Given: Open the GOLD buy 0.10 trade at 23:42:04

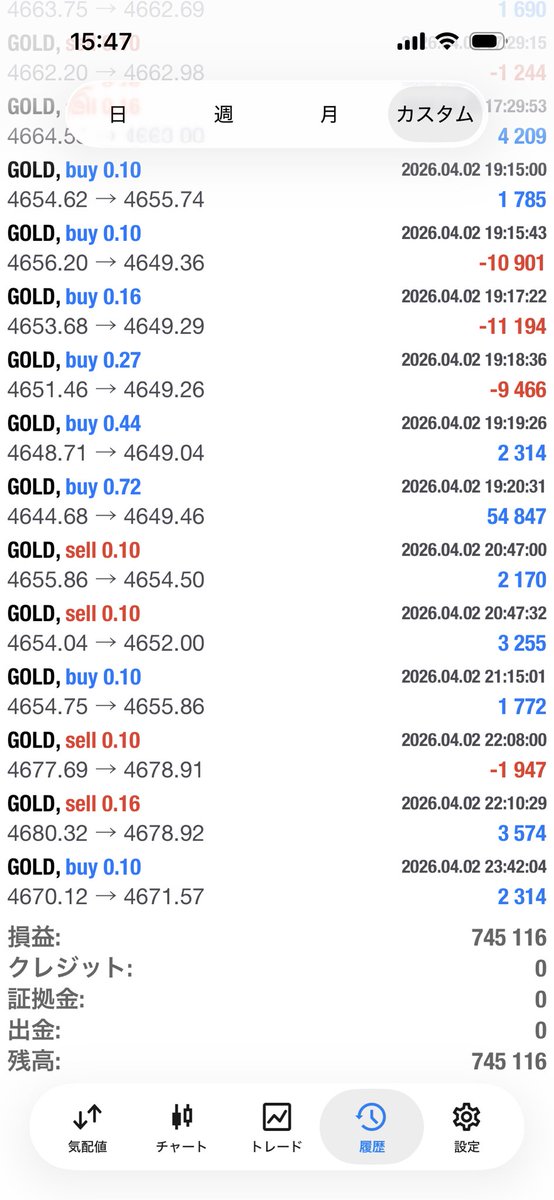Looking at the screenshot, I should click(x=277, y=882).
